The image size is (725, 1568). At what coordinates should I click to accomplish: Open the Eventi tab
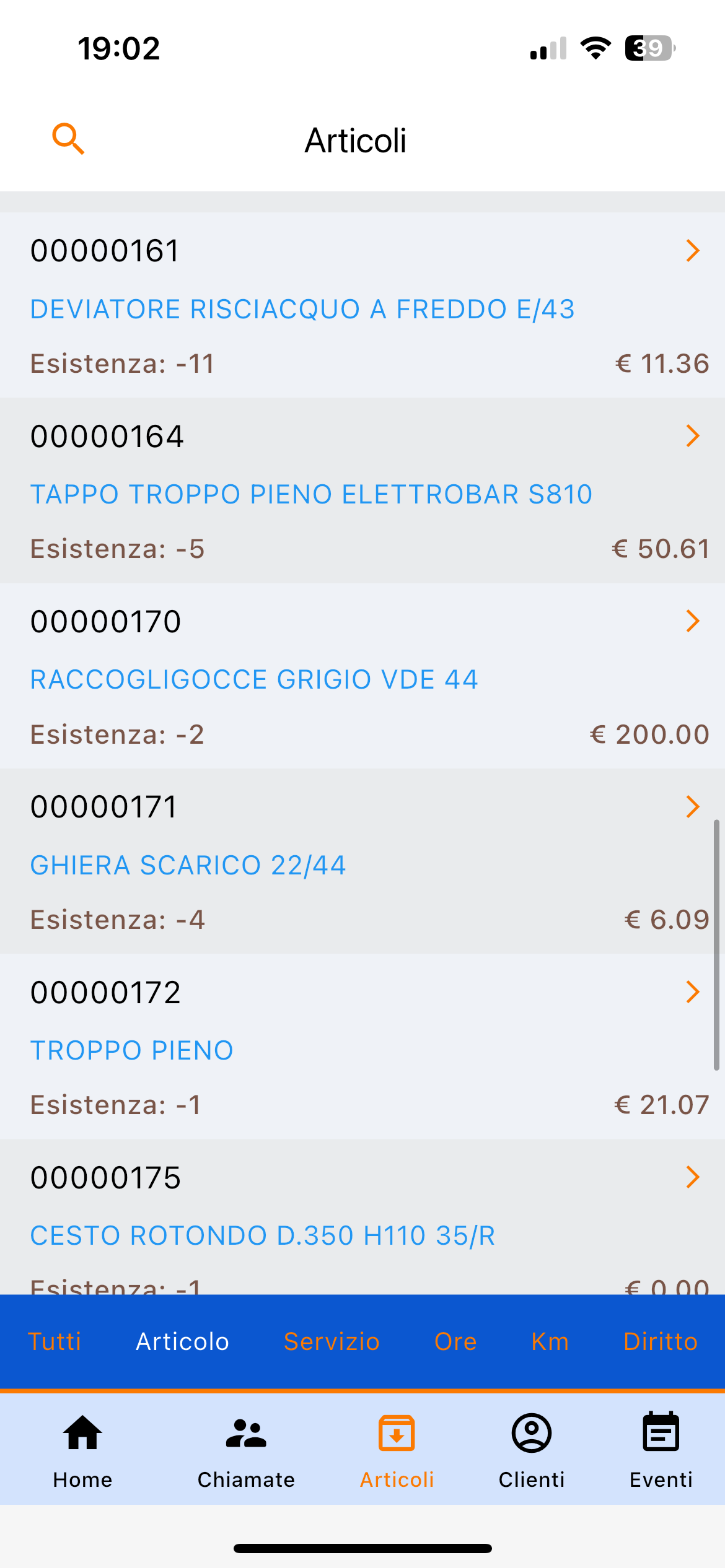click(661, 1450)
